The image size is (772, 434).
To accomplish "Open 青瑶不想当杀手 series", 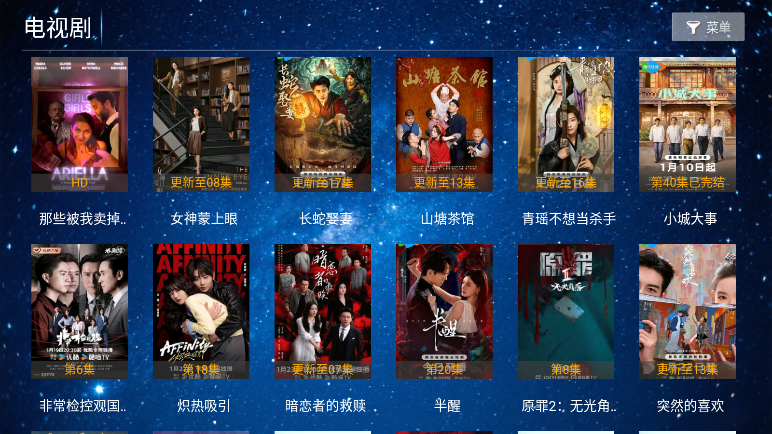I will (x=566, y=125).
